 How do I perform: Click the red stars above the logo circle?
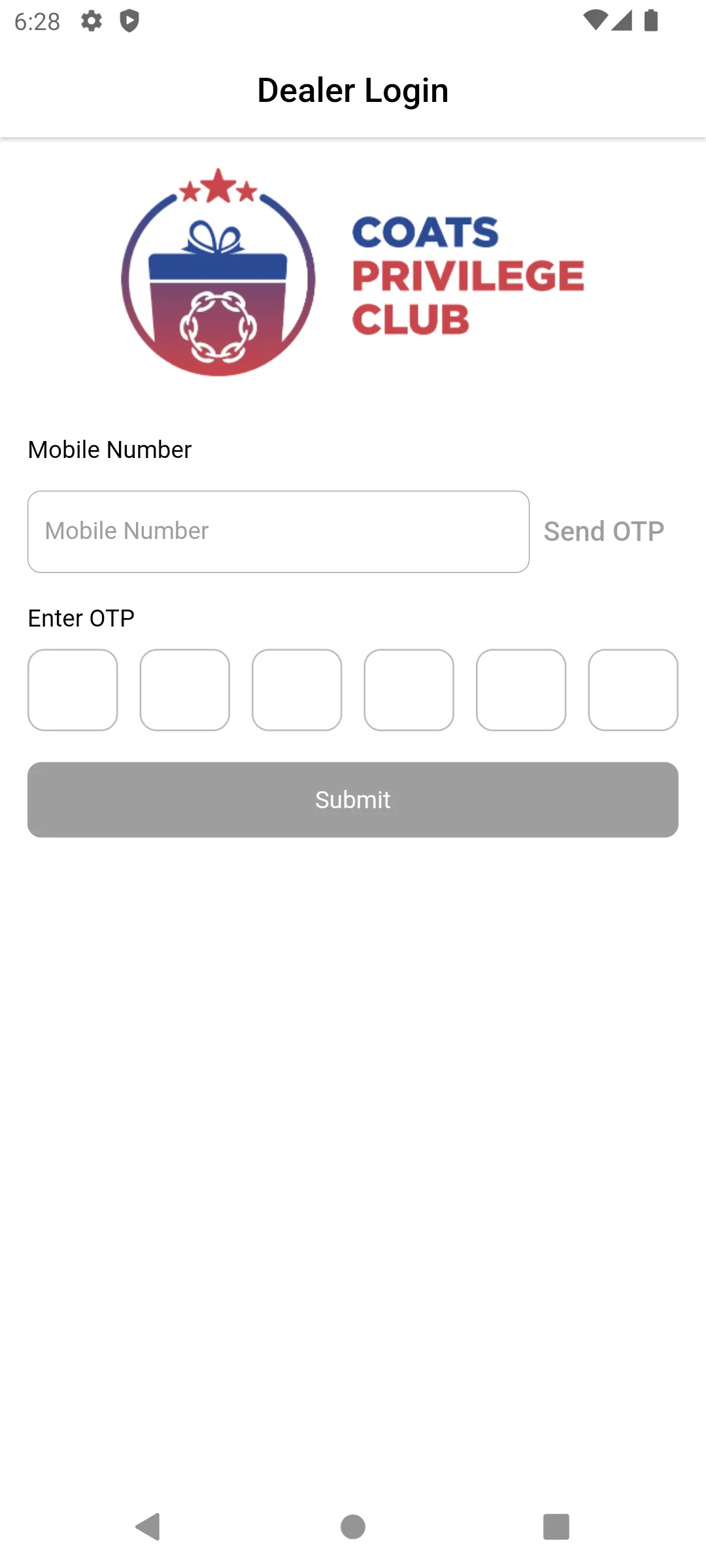[x=218, y=186]
